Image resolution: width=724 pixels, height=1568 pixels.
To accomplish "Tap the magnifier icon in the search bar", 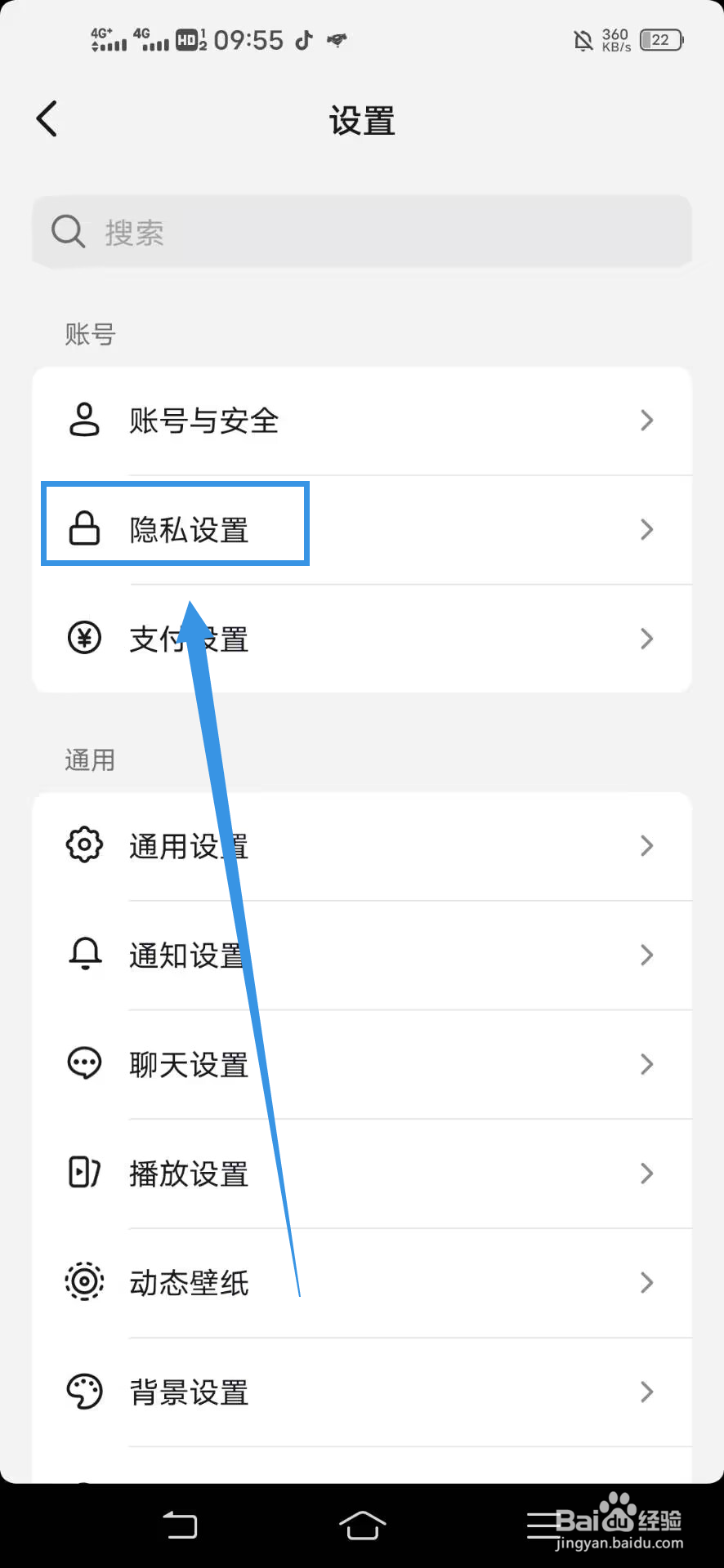I will (67, 231).
